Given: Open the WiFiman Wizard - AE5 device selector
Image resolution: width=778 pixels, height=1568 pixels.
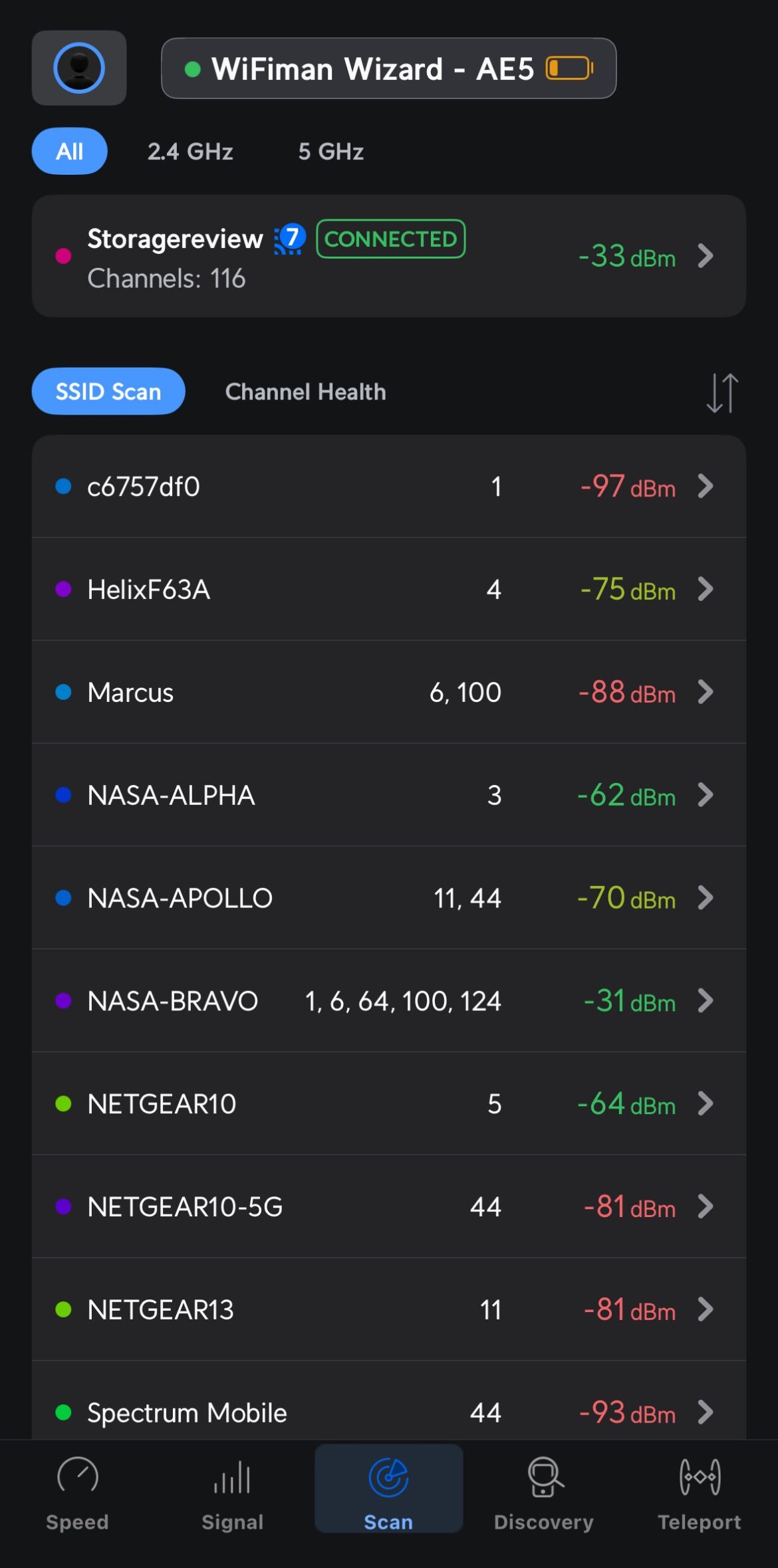Looking at the screenshot, I should tap(388, 68).
